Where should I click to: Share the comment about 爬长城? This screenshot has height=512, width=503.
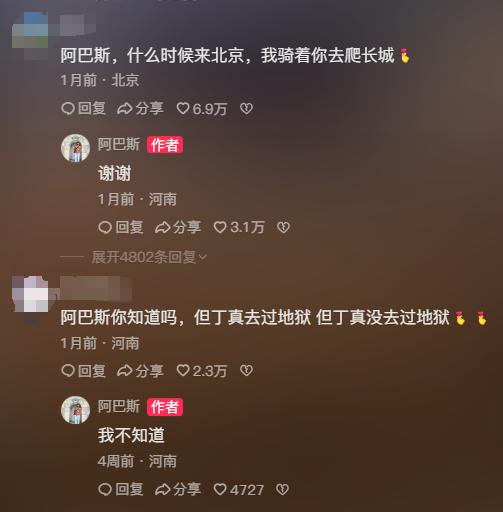140,109
